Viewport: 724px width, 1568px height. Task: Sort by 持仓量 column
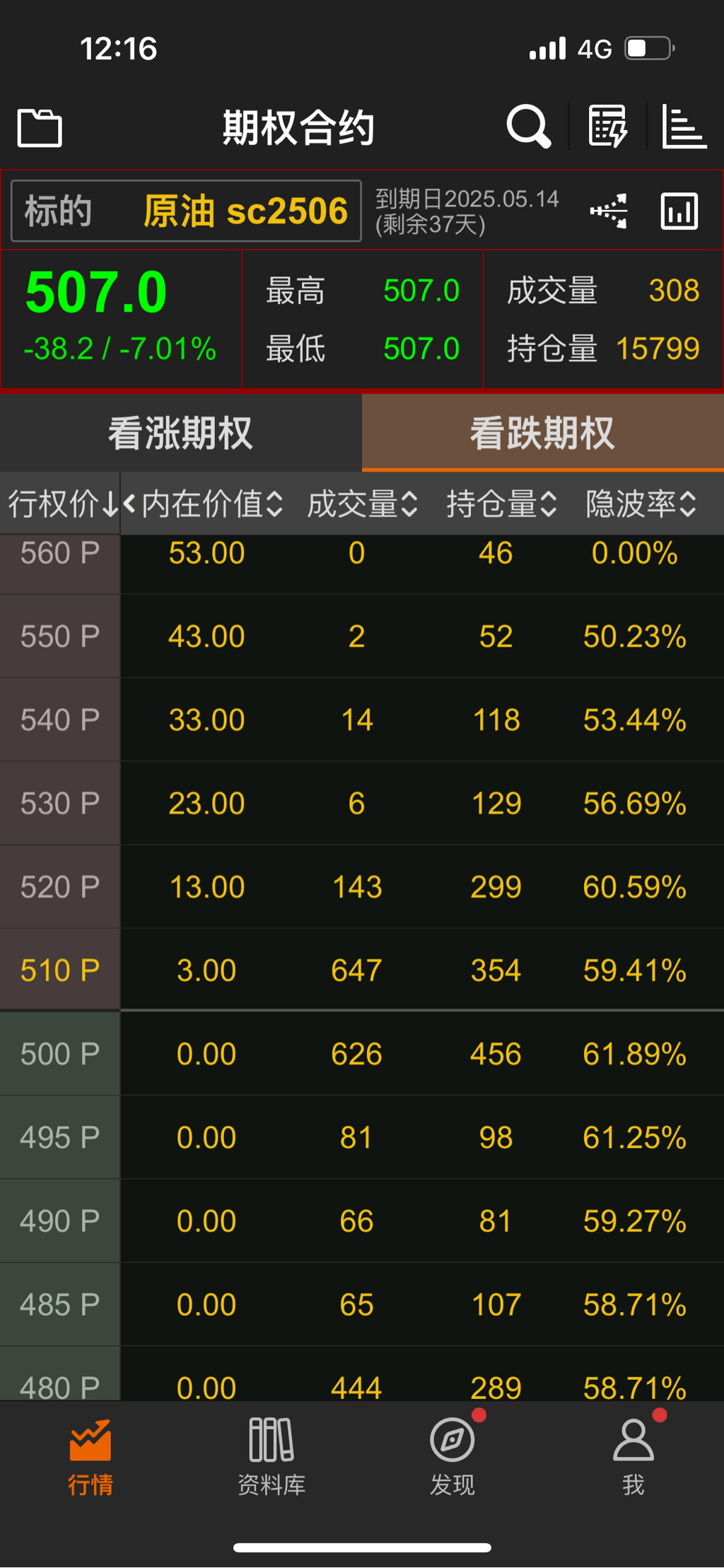pos(501,504)
